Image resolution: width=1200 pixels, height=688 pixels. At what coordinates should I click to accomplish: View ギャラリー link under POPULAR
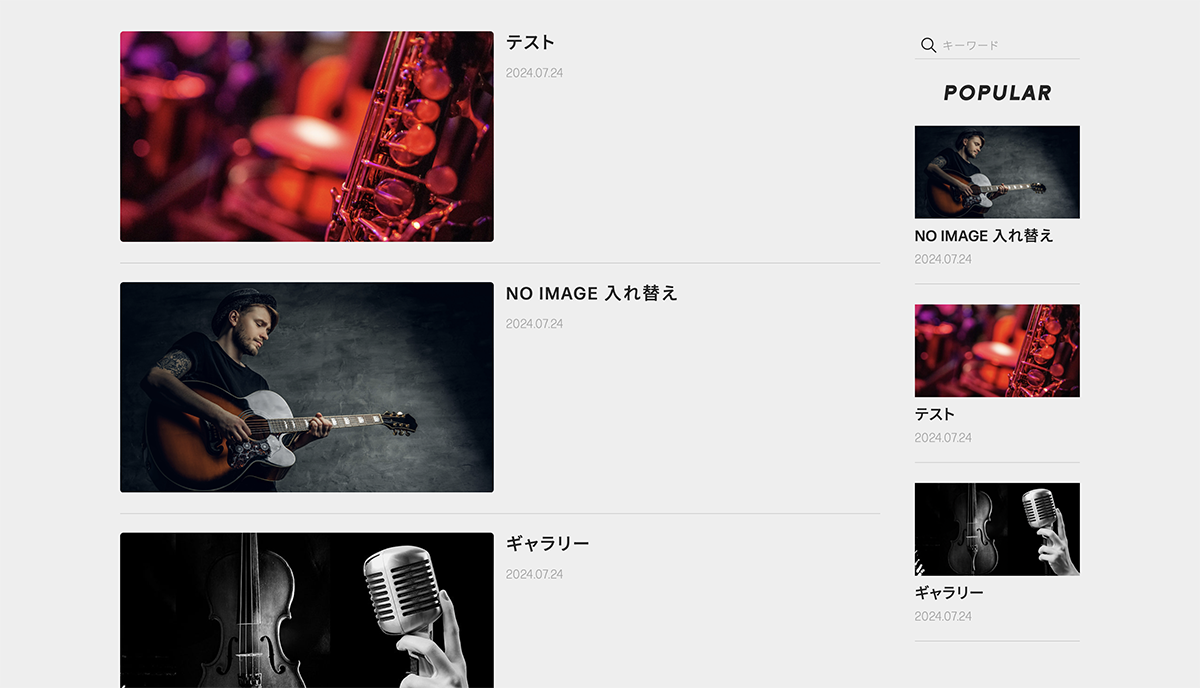point(949,593)
